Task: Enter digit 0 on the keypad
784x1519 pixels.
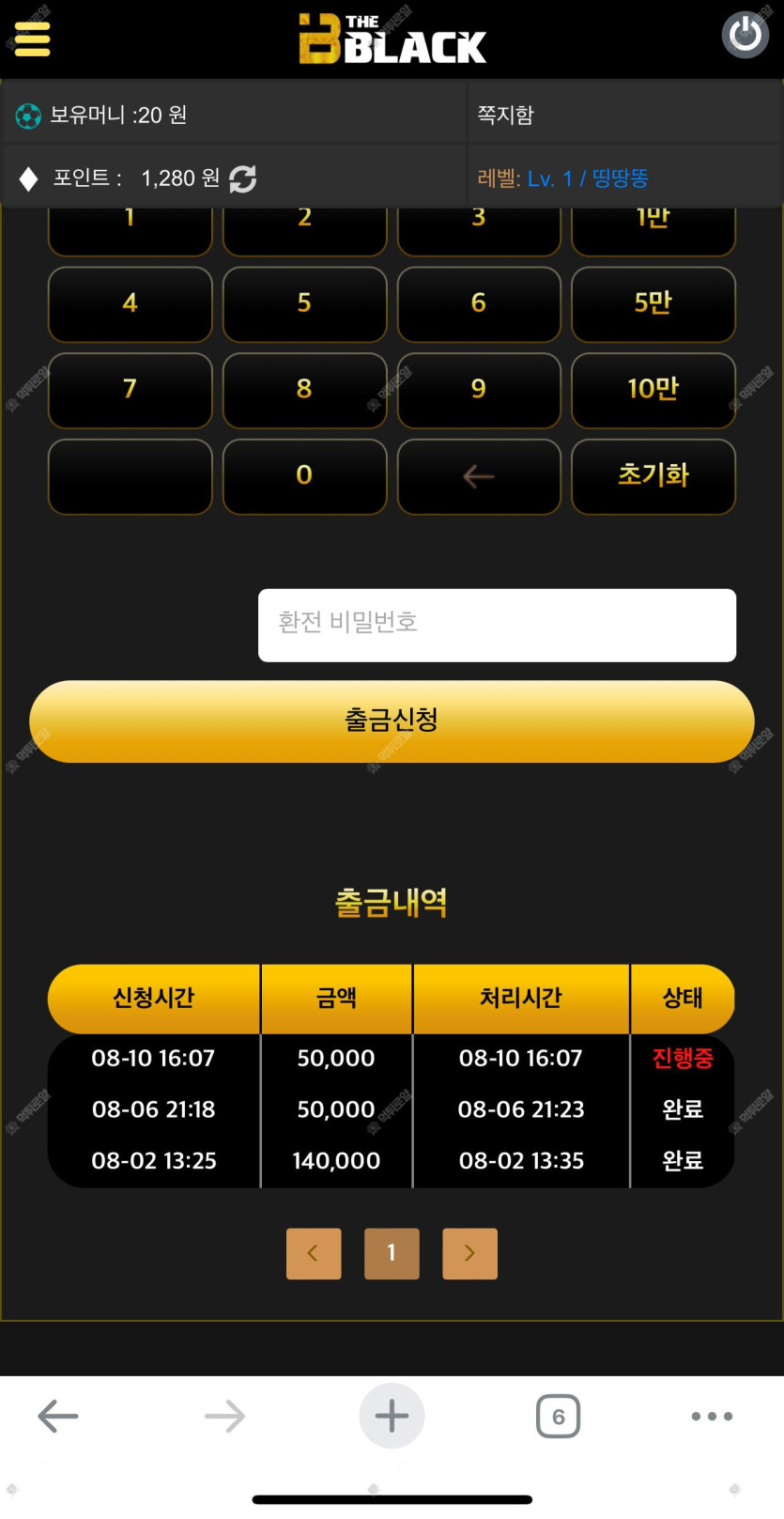Action: [304, 476]
